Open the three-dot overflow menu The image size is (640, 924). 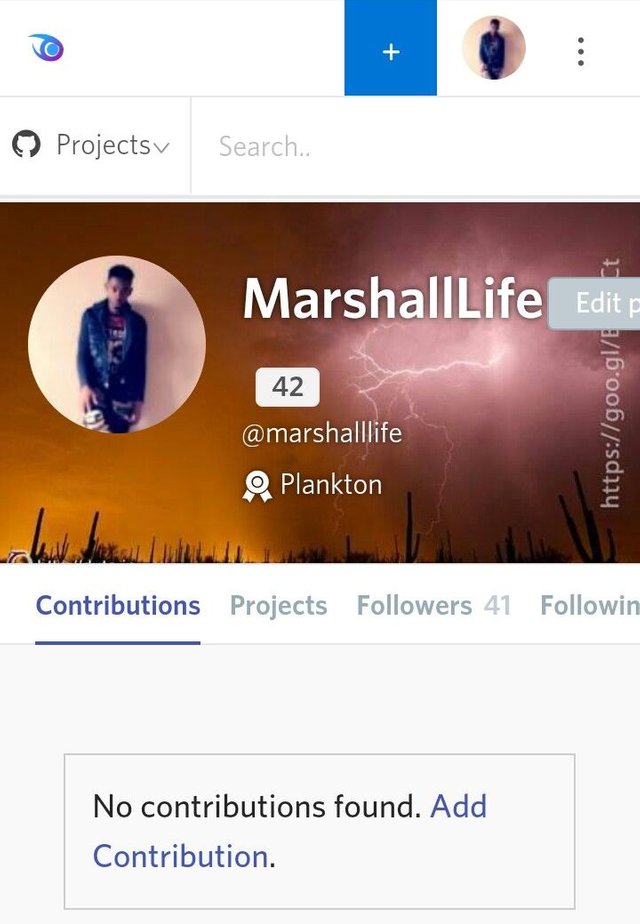coord(580,50)
